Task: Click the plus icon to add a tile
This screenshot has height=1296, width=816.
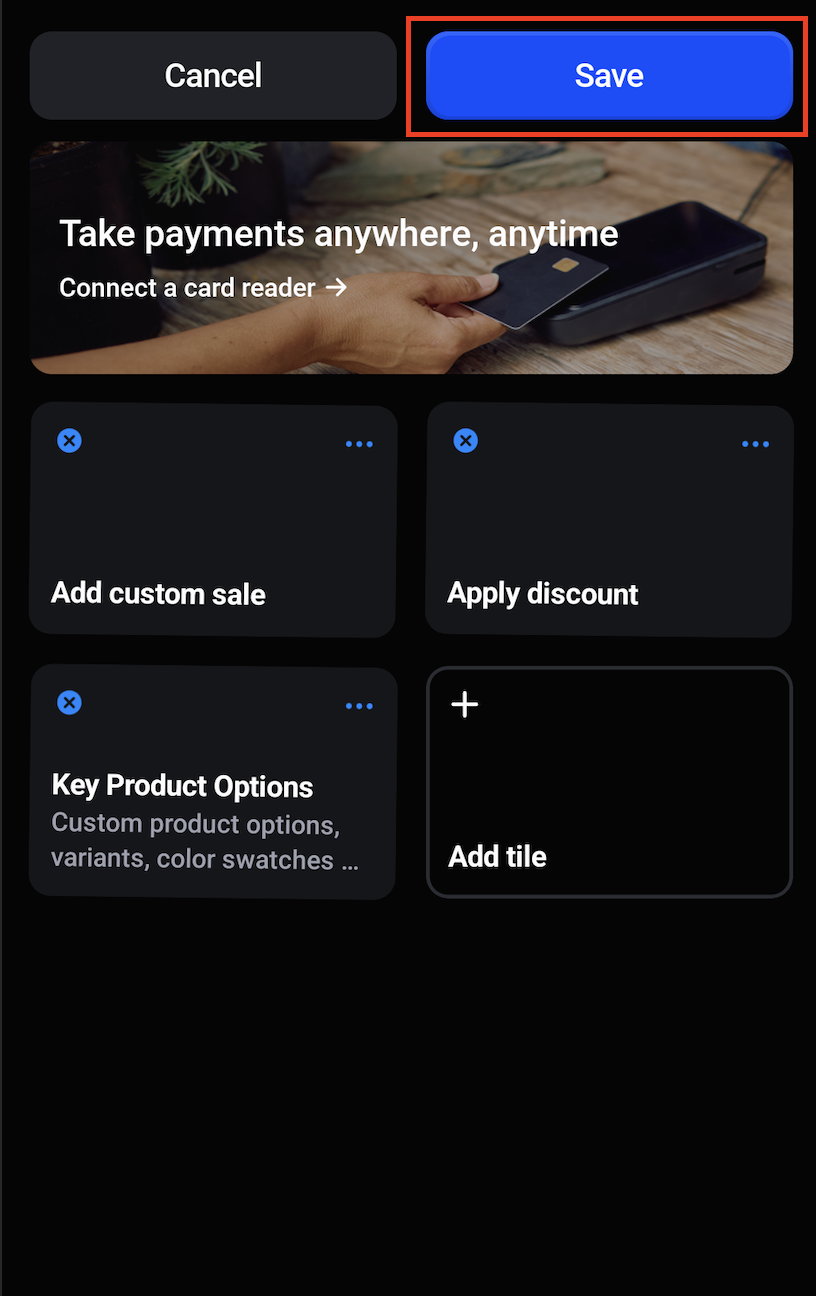Action: pos(465,704)
